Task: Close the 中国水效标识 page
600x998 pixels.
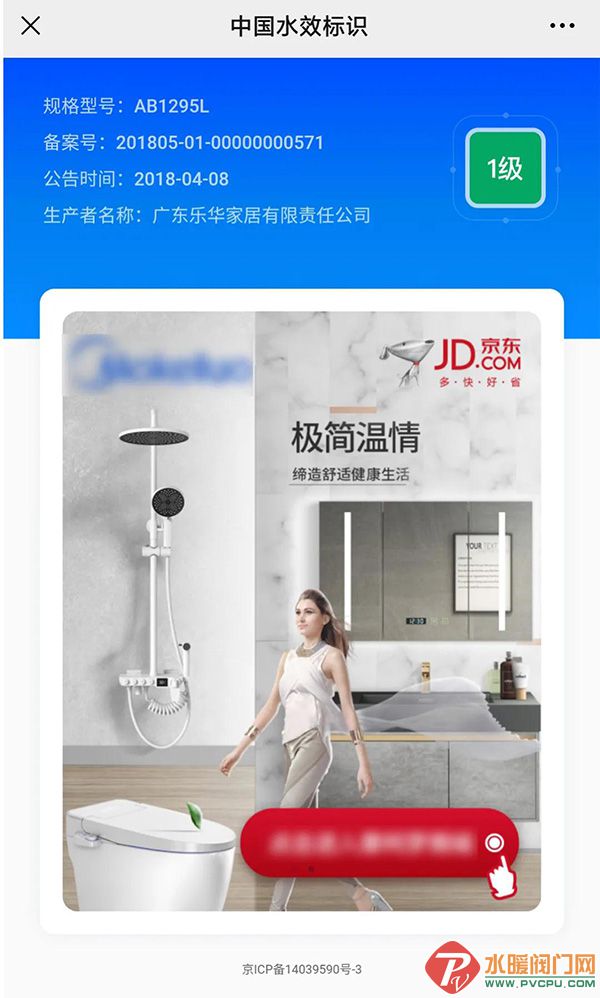Action: [31, 26]
